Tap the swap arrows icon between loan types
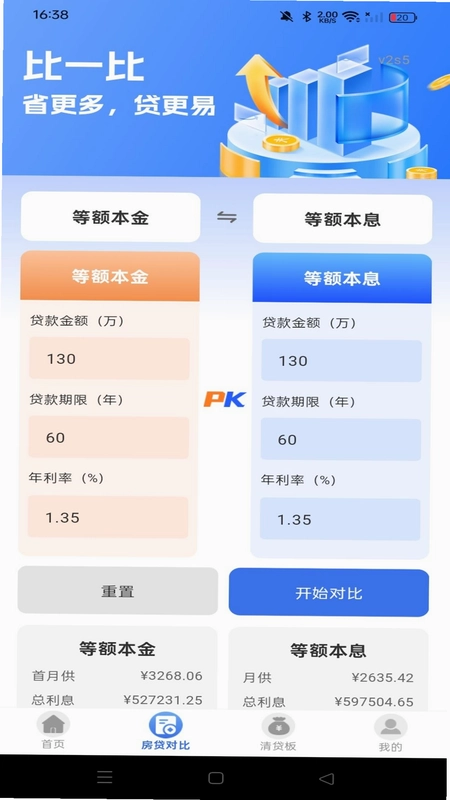Image resolution: width=450 pixels, height=800 pixels. coord(227,217)
